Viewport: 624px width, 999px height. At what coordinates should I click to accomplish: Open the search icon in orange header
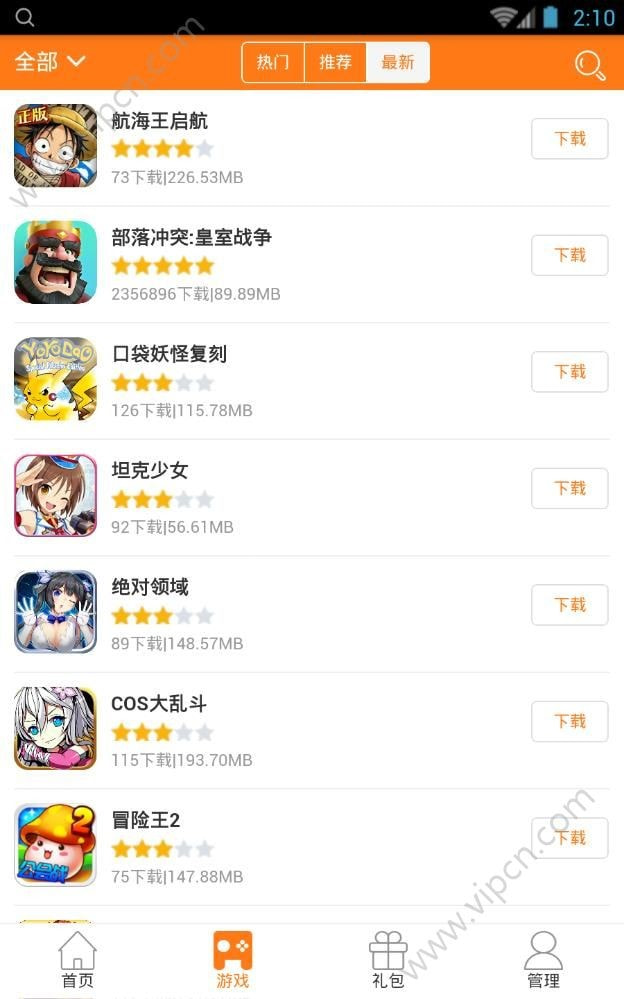pyautogui.click(x=590, y=65)
